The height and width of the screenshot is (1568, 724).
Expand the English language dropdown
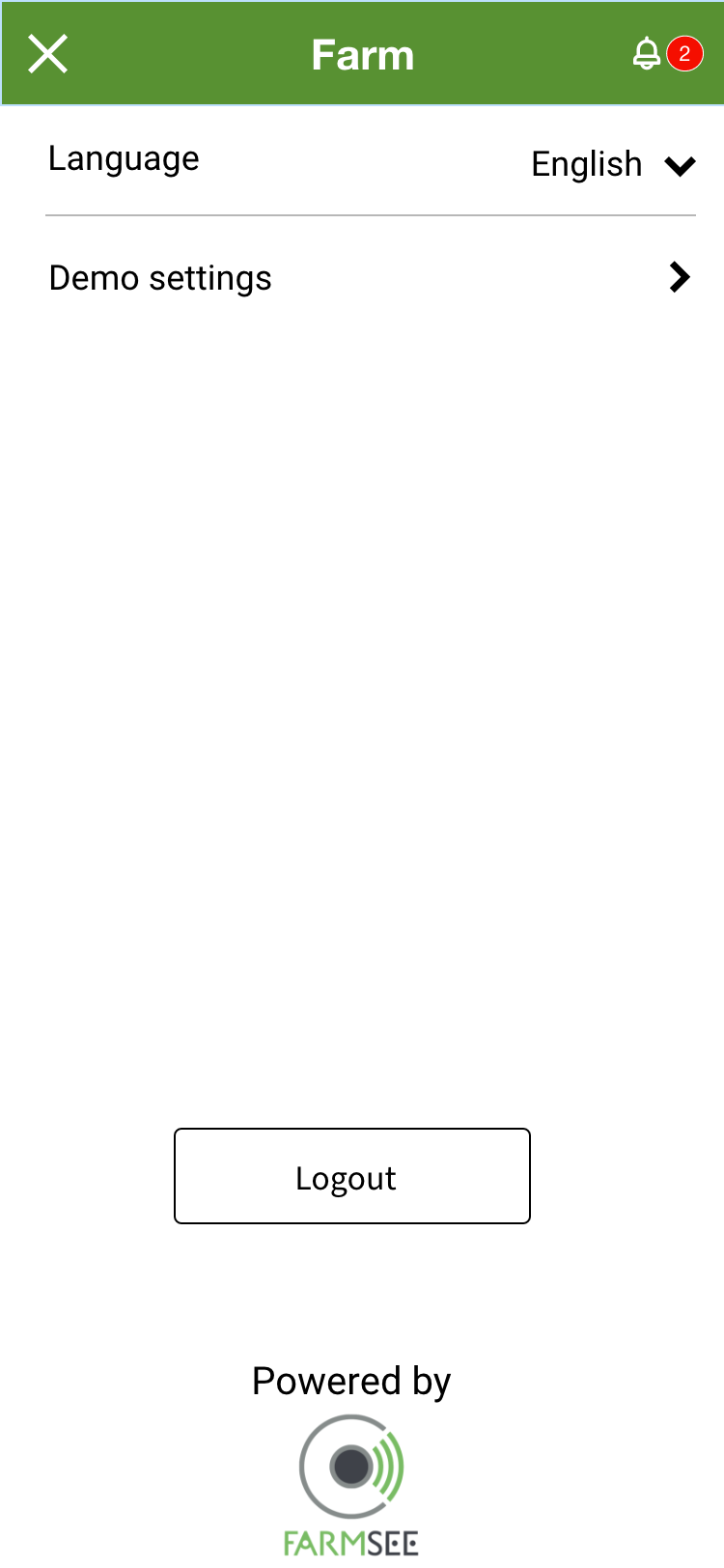(x=613, y=165)
